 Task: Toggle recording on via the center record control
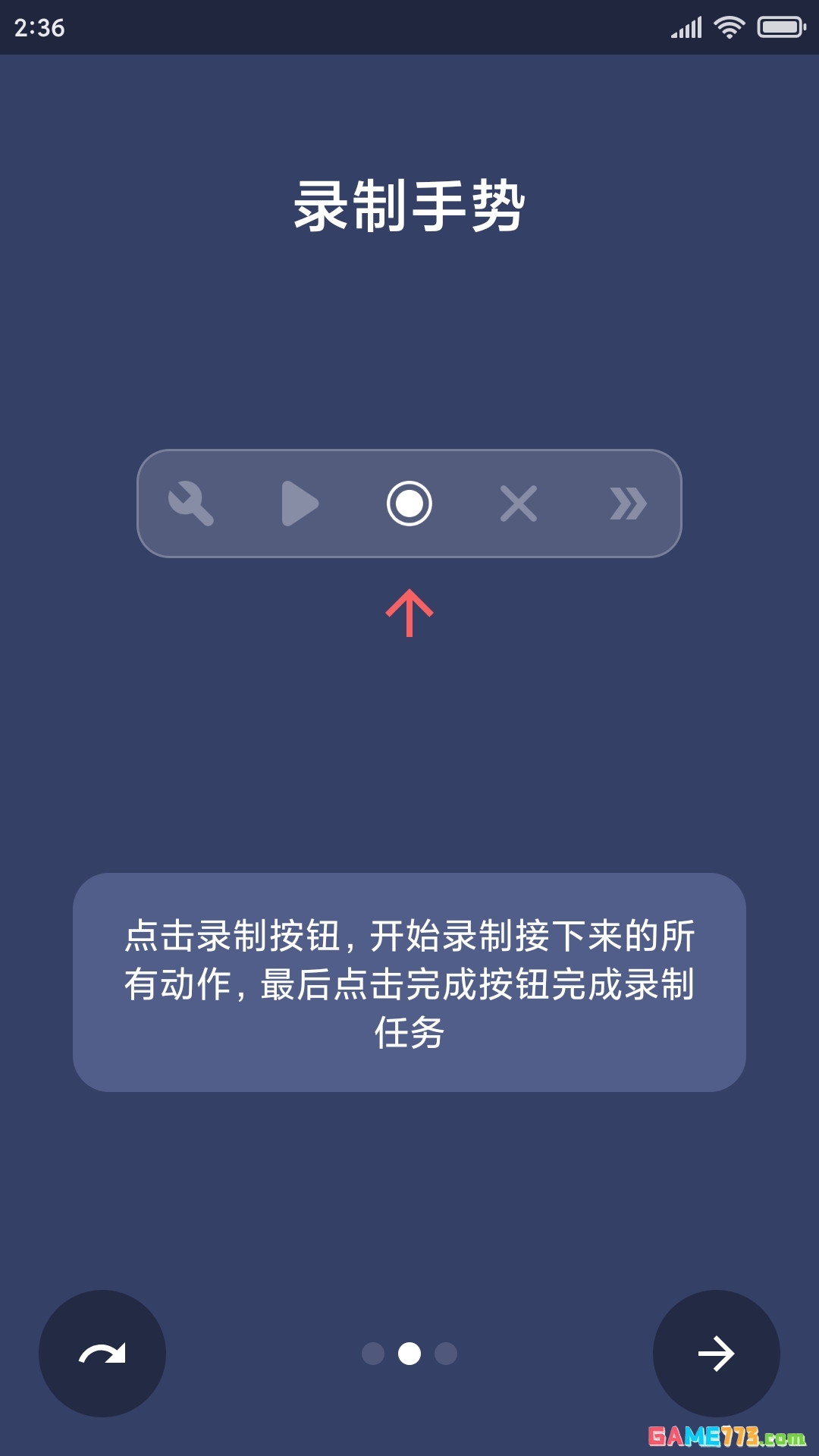[x=409, y=504]
